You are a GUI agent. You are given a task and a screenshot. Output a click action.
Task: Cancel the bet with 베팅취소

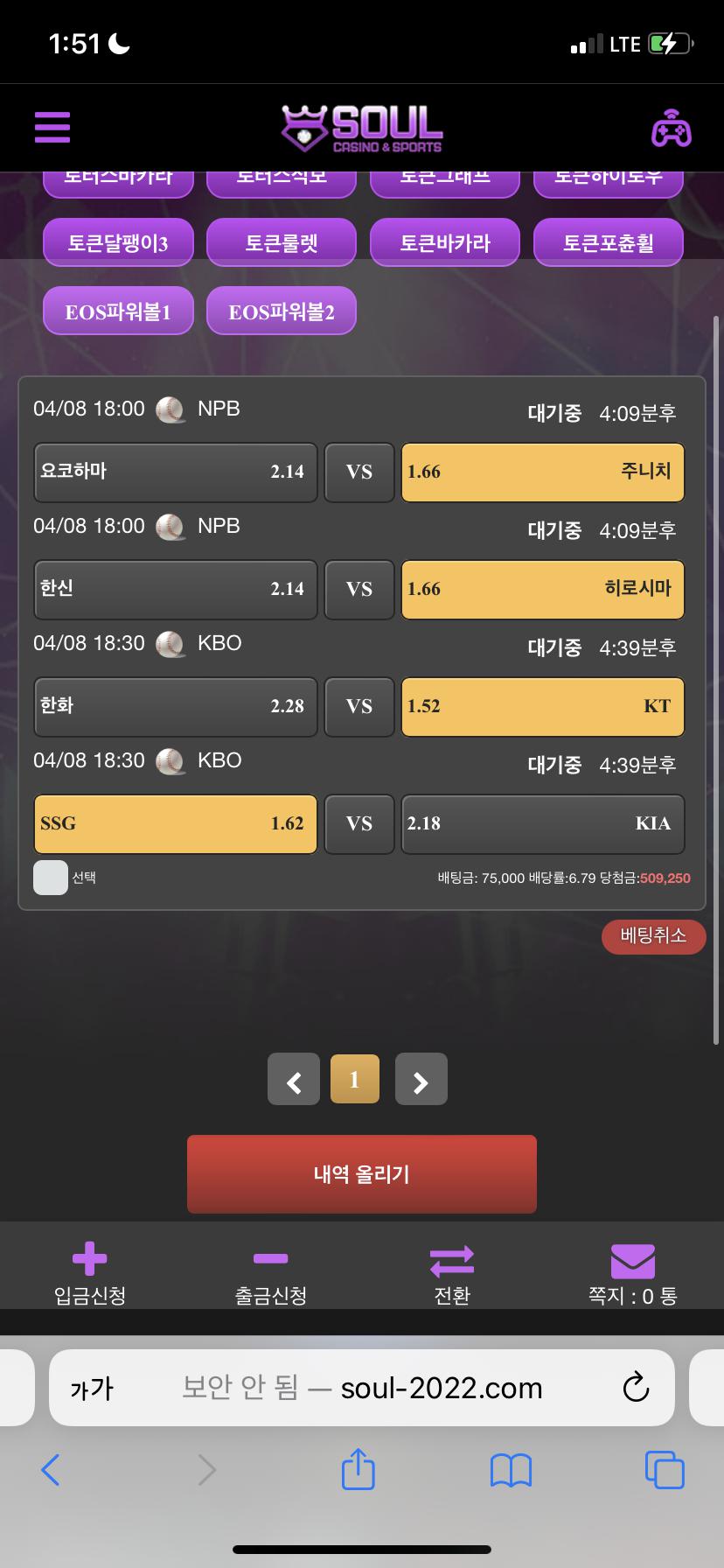pyautogui.click(x=653, y=935)
